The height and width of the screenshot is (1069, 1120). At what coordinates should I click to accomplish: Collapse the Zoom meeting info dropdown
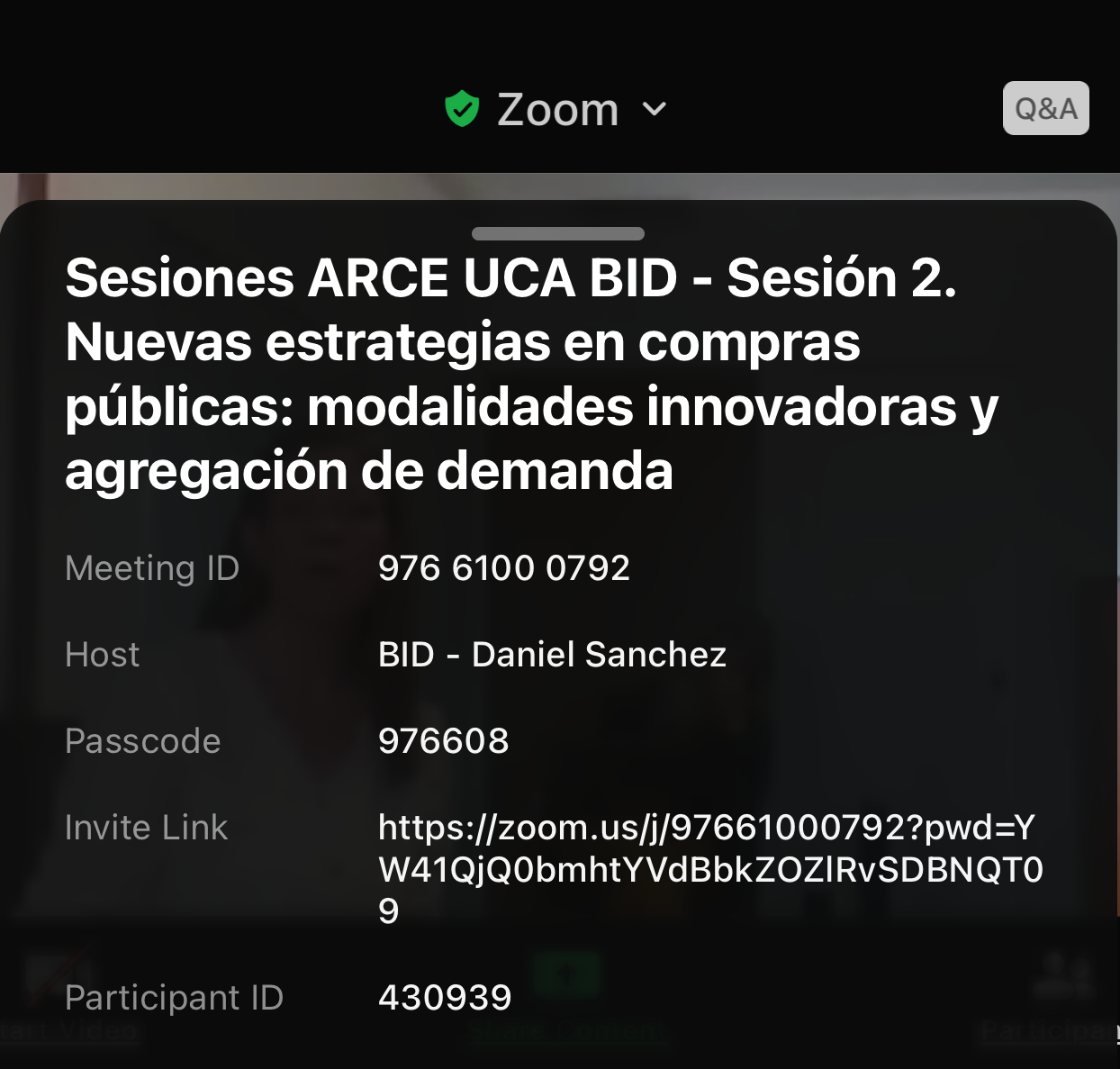[x=654, y=110]
